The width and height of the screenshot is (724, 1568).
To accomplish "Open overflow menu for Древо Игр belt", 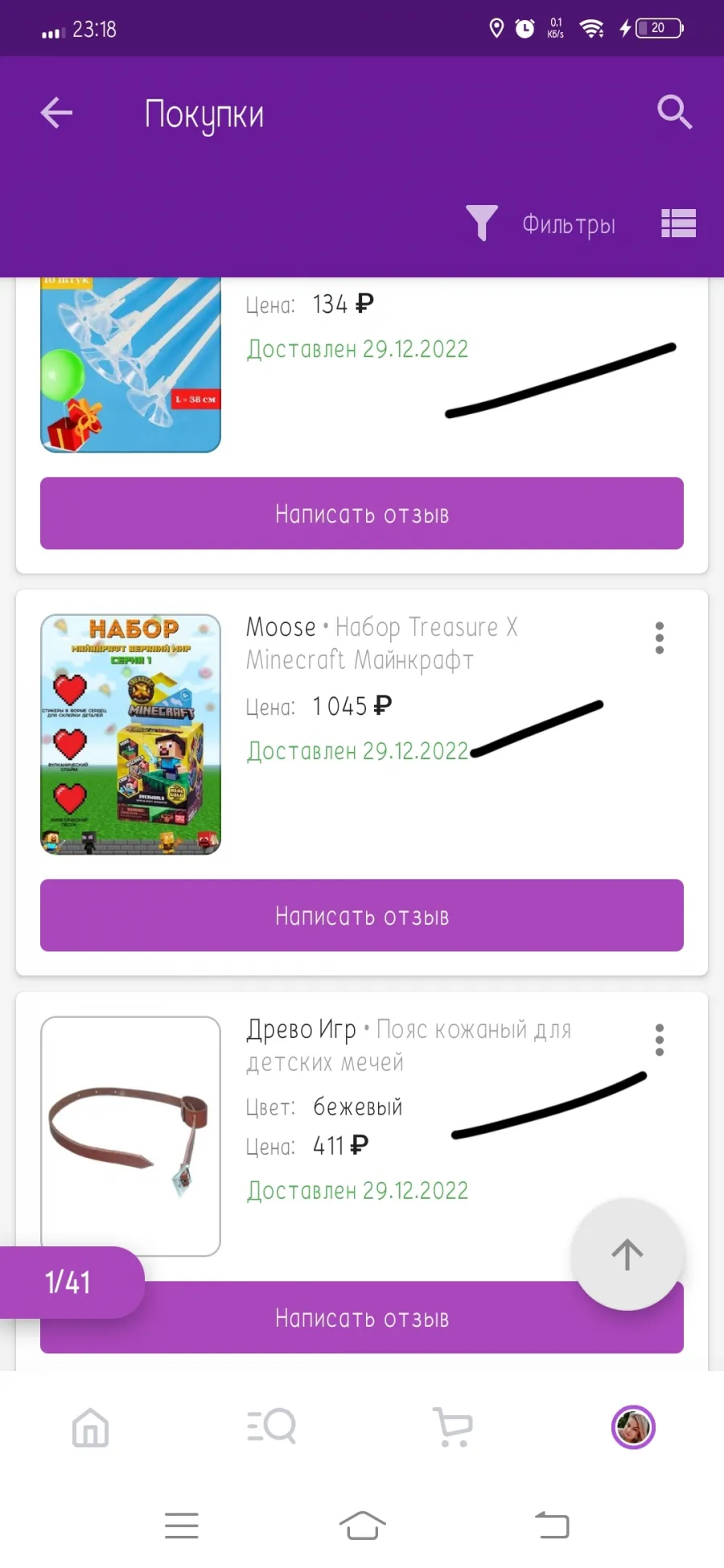I will (x=660, y=1040).
